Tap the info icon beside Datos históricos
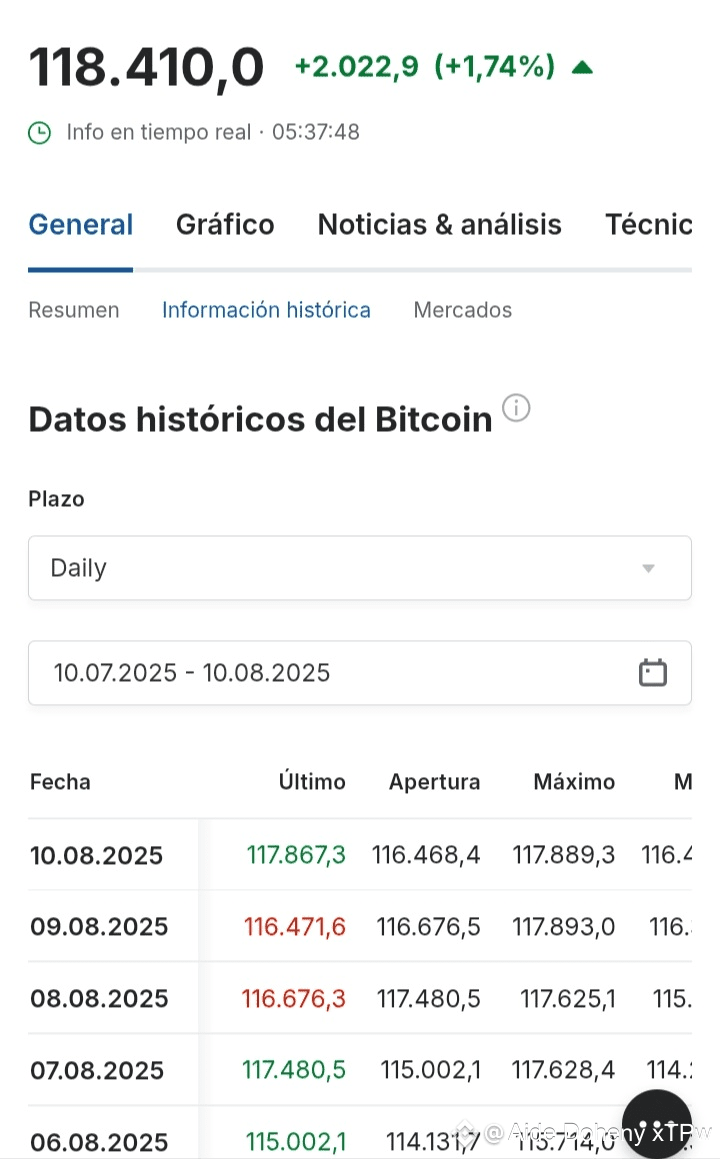 point(516,408)
